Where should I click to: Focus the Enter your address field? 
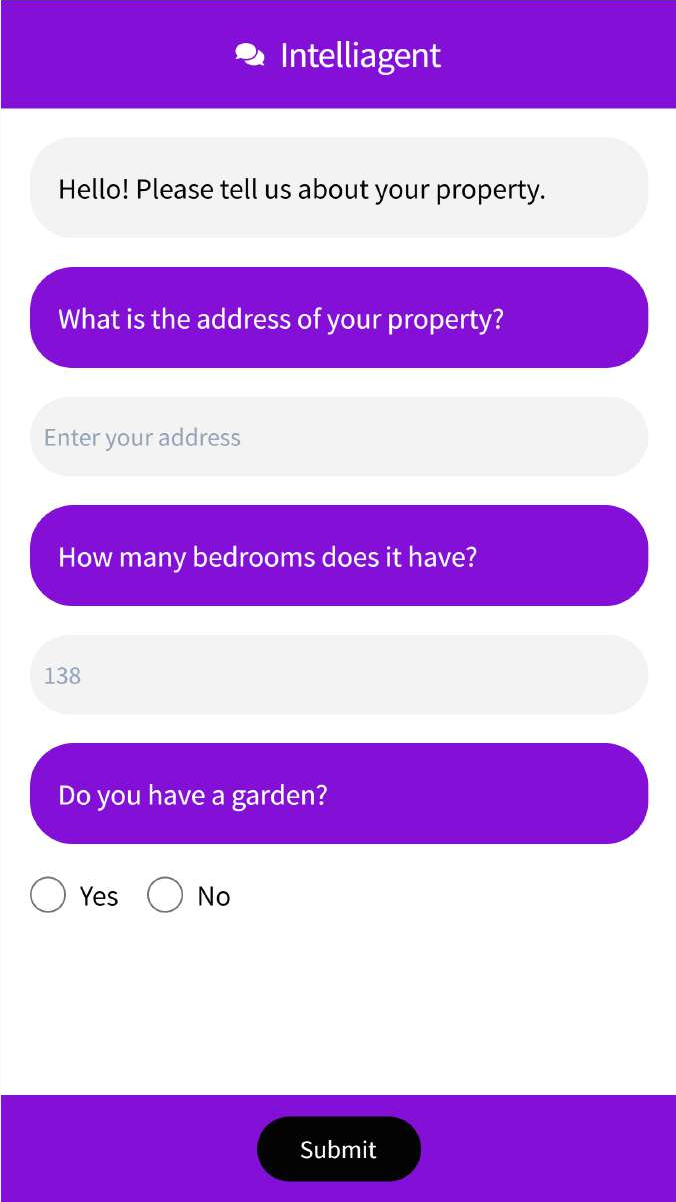coord(338,437)
